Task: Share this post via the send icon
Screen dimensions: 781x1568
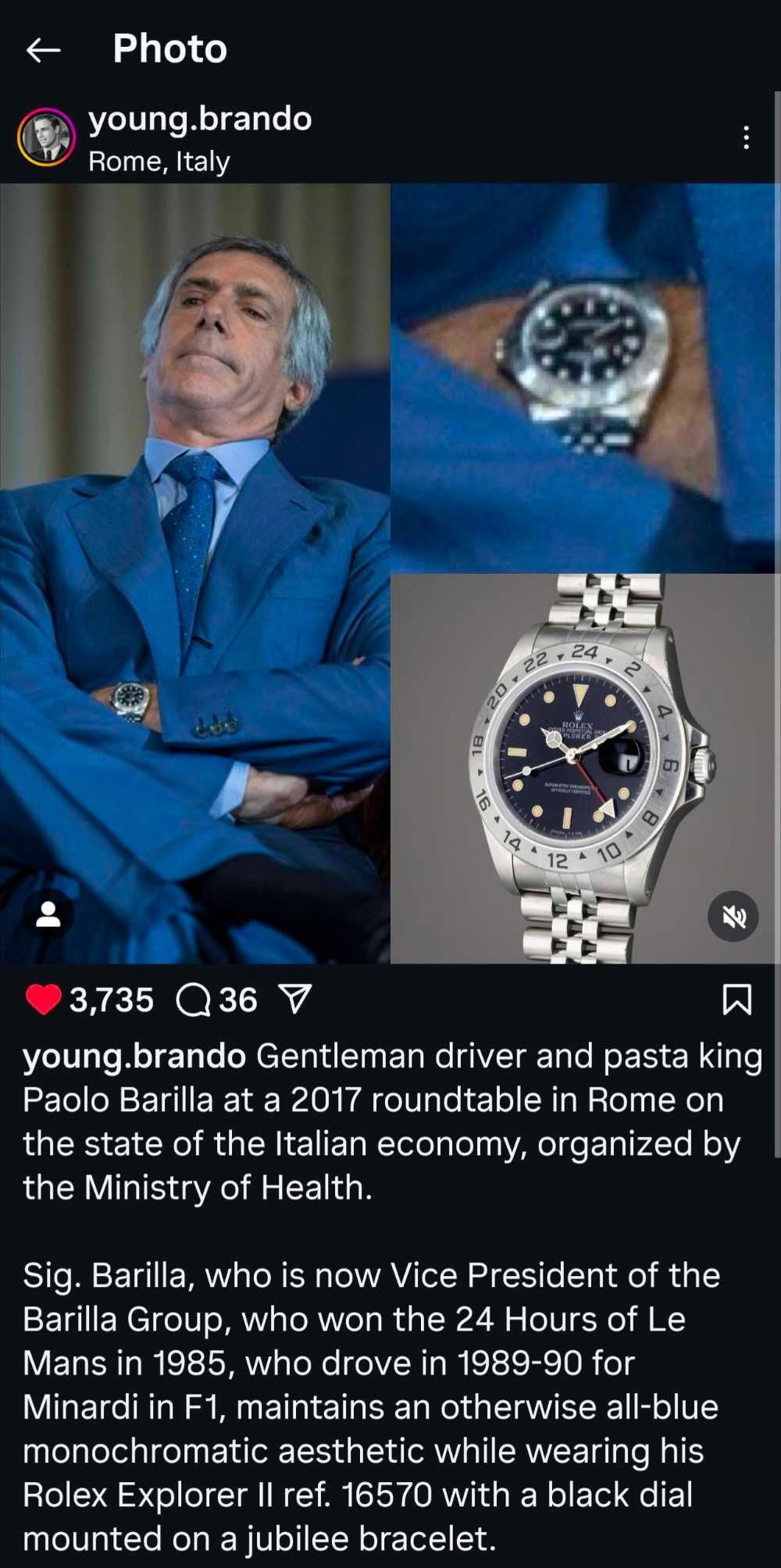Action: pyautogui.click(x=295, y=999)
